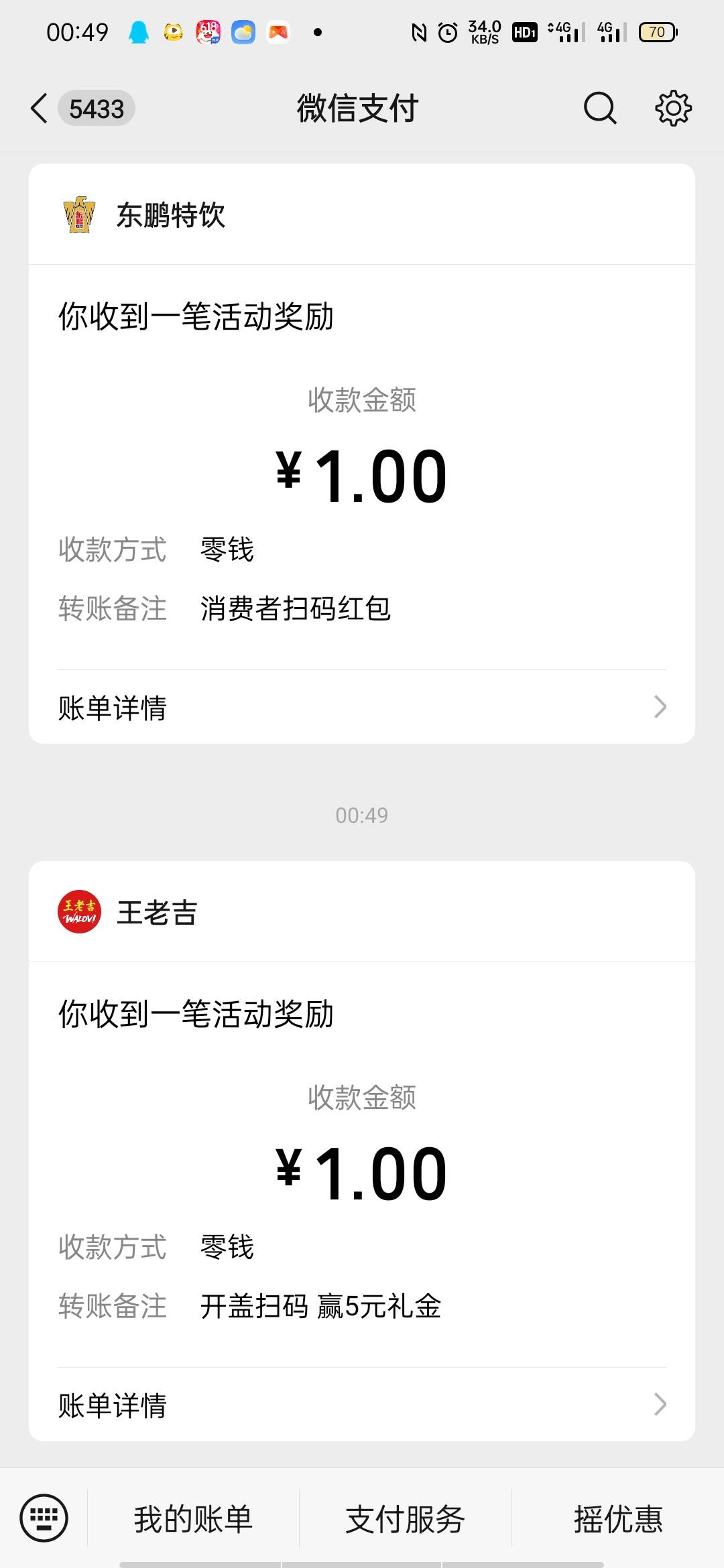724x1568 pixels.
Task: Open the 东鹏特饮 account header
Action: coord(362,214)
